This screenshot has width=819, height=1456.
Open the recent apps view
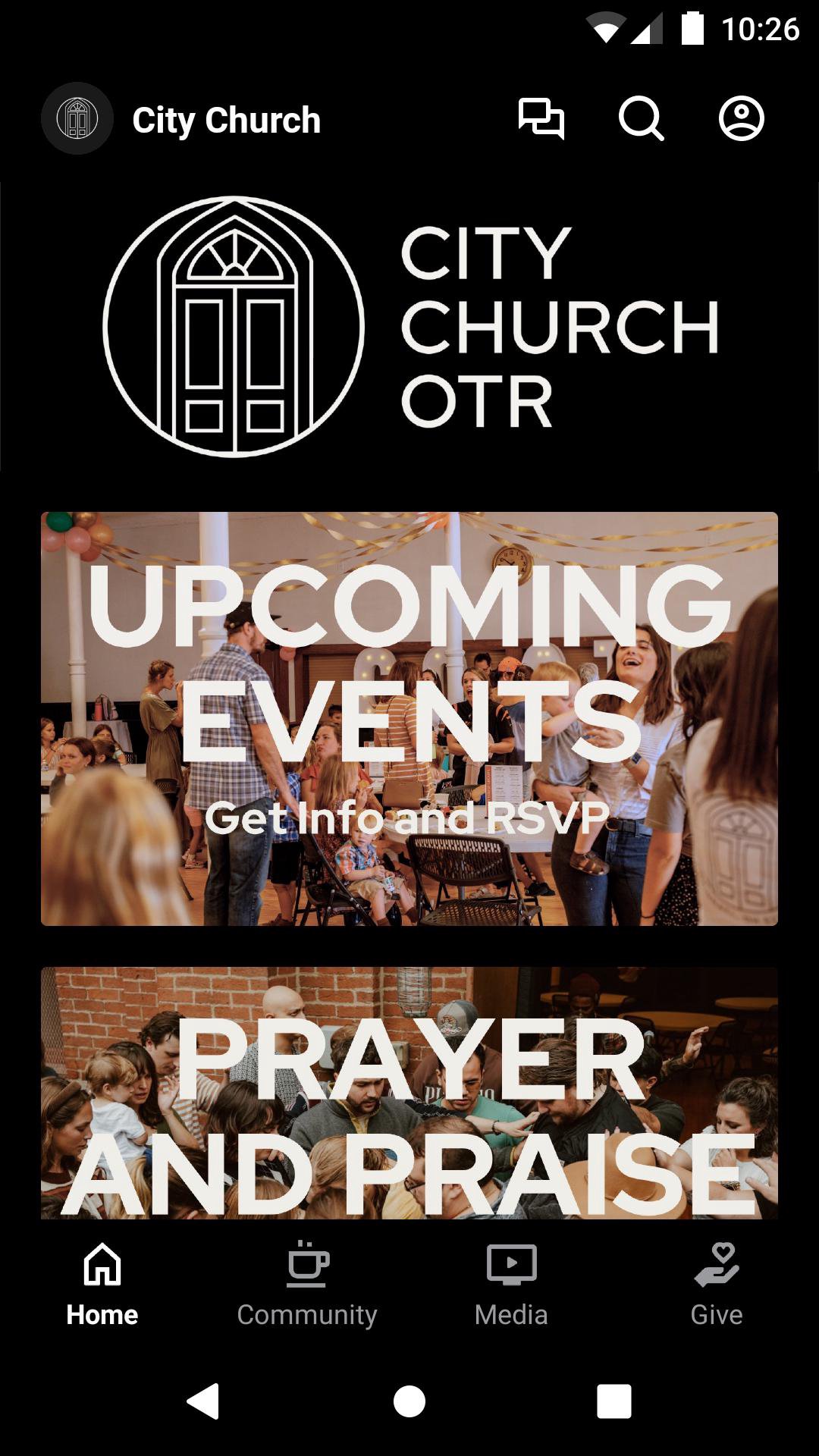tap(613, 1401)
